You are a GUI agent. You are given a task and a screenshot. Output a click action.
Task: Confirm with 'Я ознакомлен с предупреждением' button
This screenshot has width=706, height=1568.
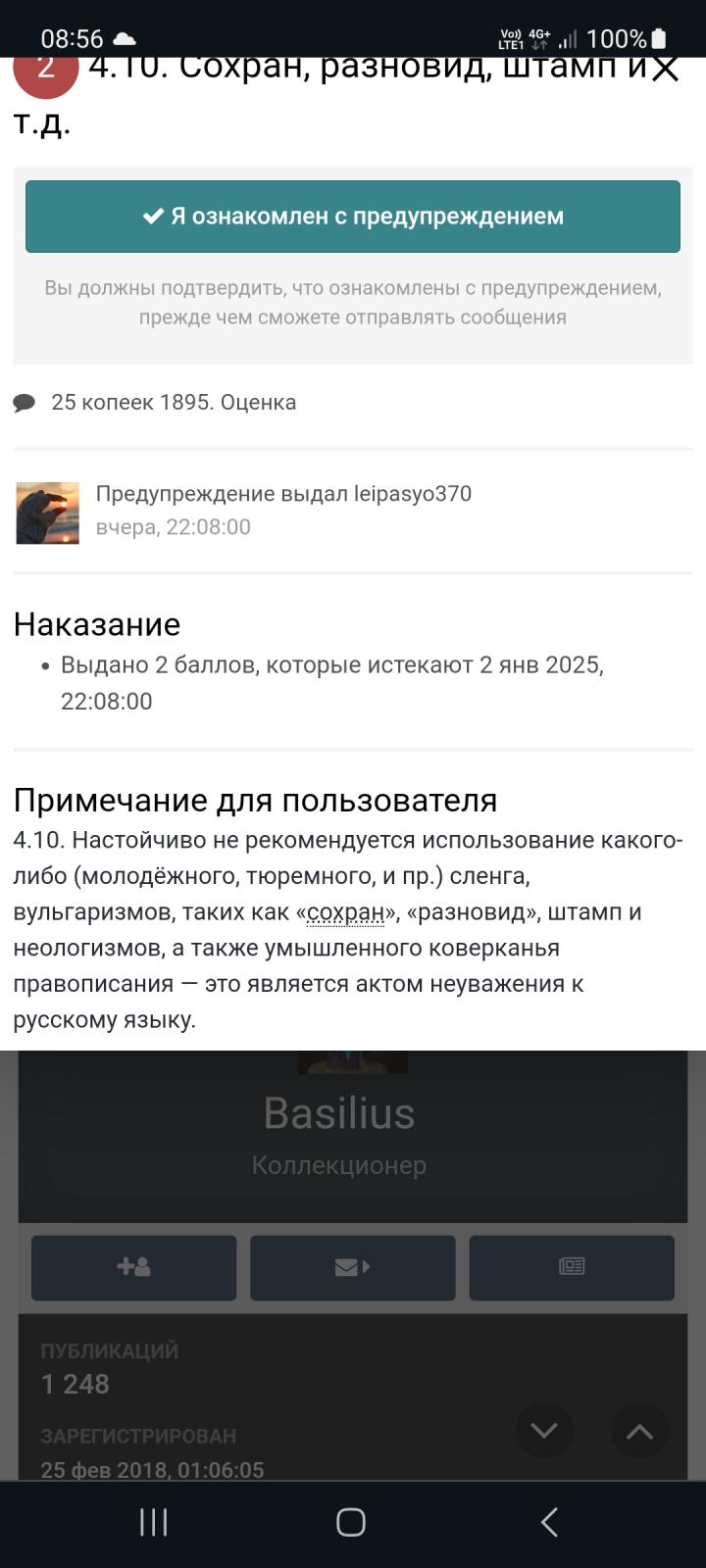click(x=353, y=217)
